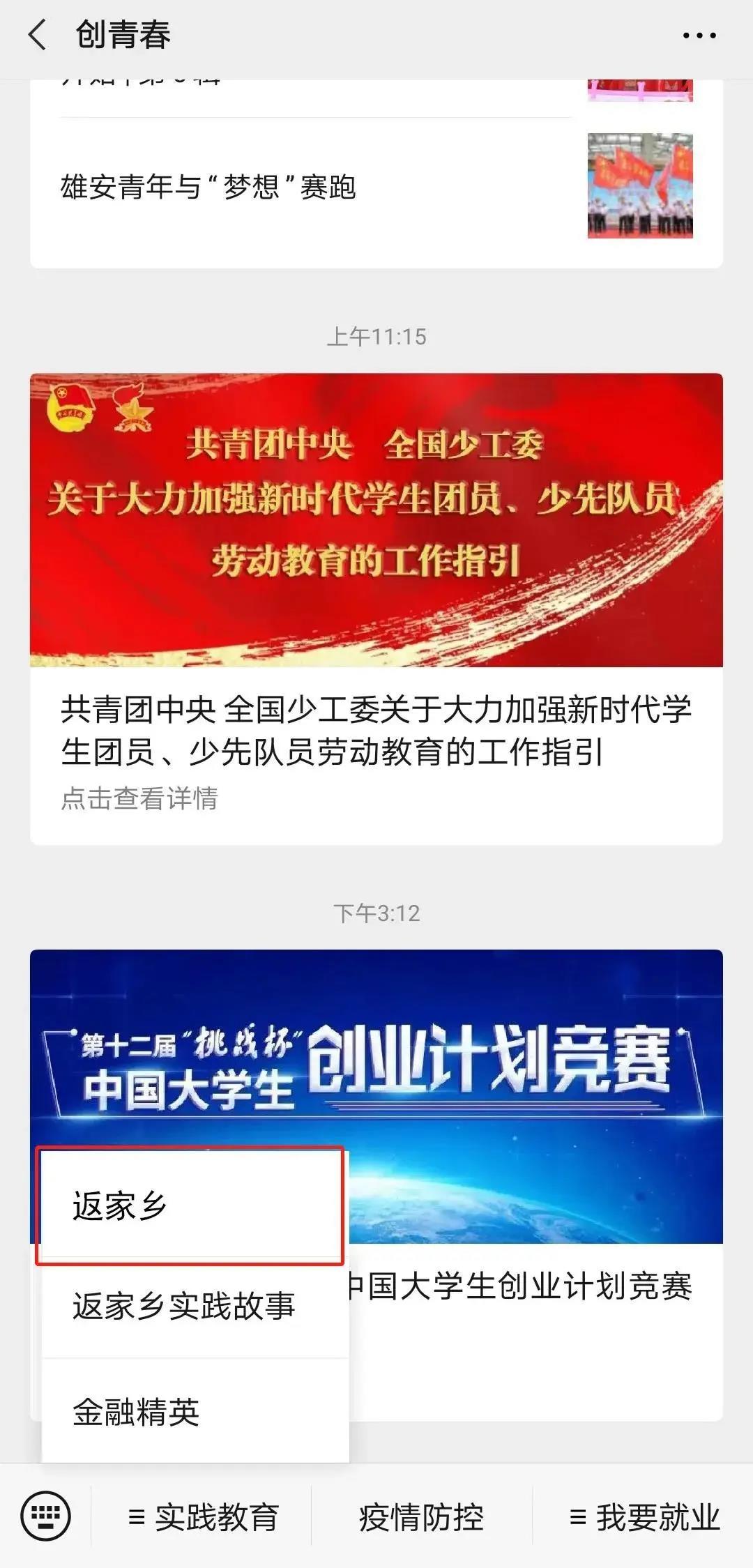
Task: Open article 雄安青年与"梦想"赛跑
Action: click(x=208, y=187)
